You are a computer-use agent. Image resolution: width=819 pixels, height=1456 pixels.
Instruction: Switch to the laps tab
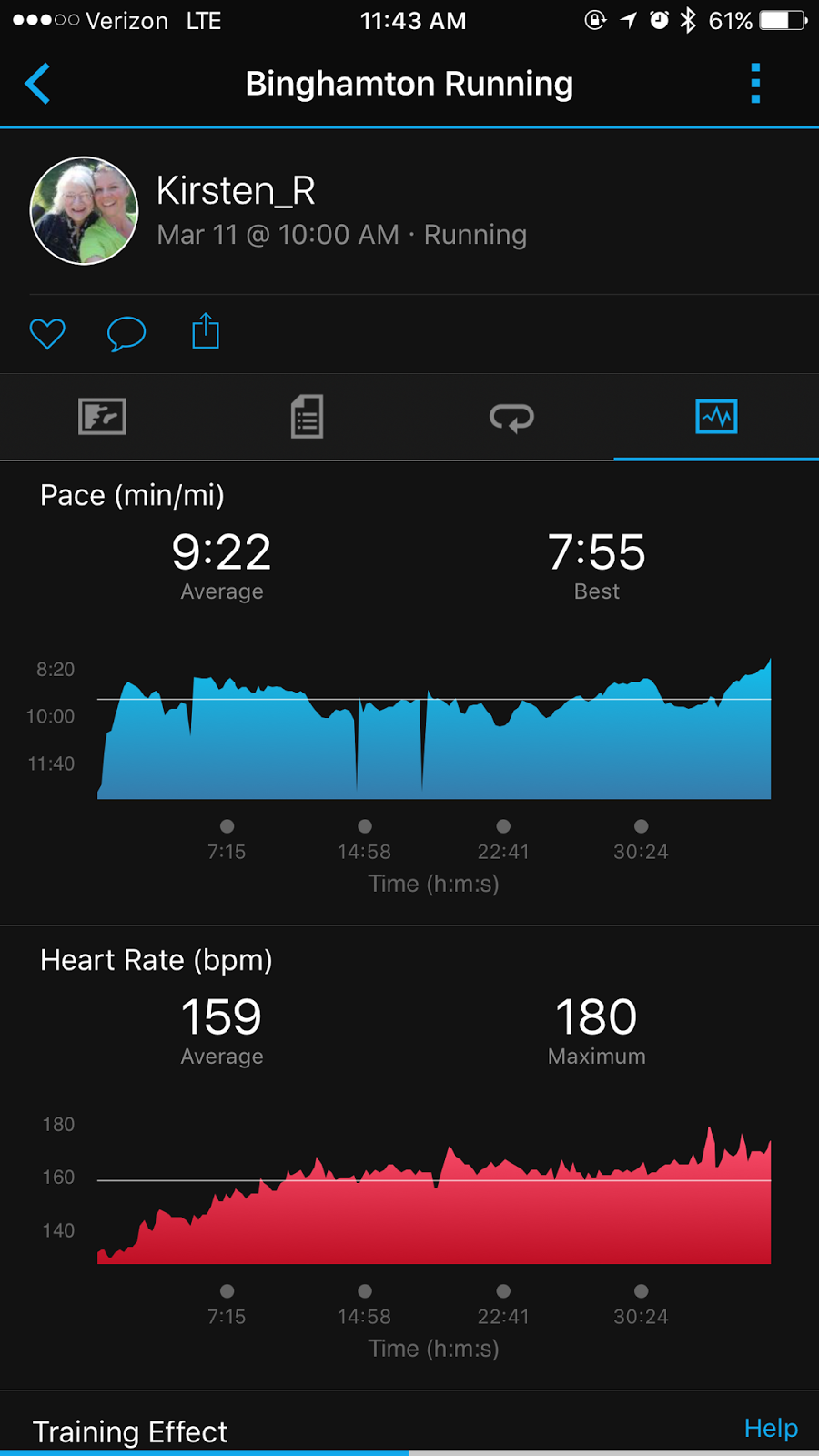tap(511, 418)
